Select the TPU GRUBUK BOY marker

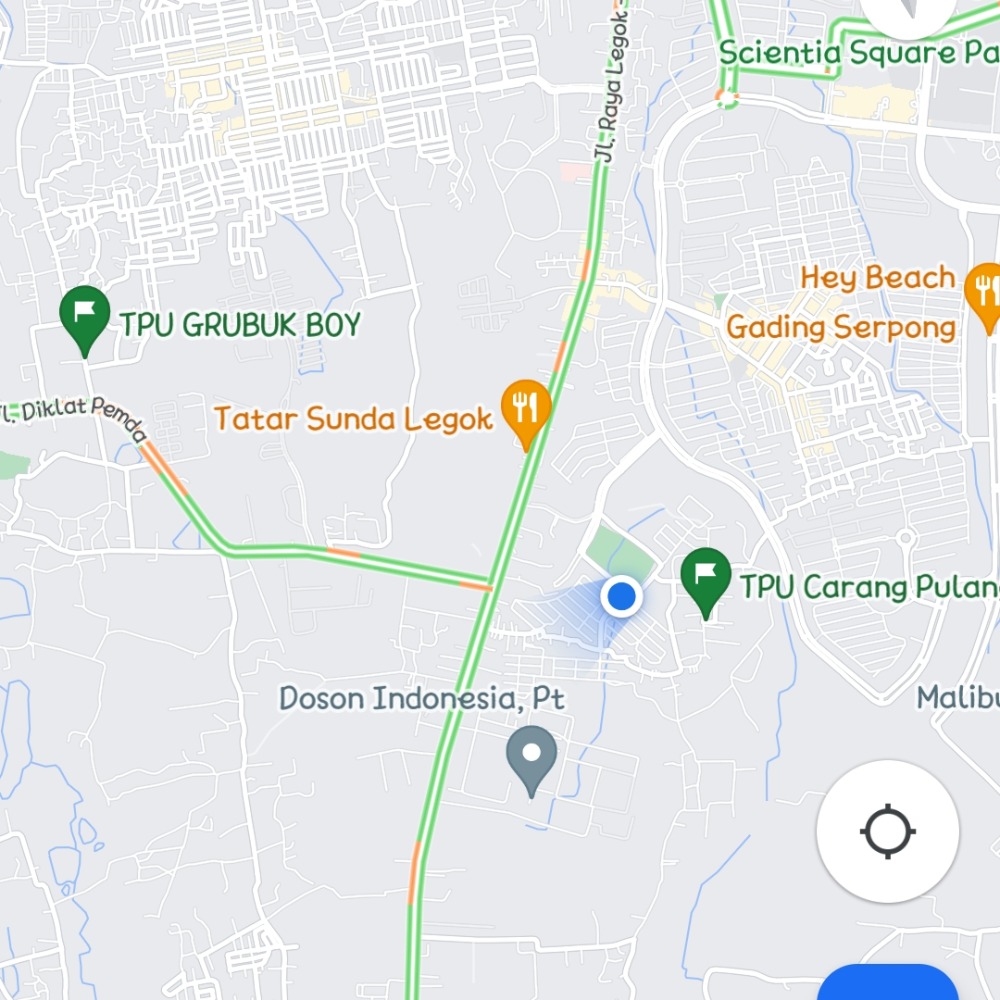point(85,316)
